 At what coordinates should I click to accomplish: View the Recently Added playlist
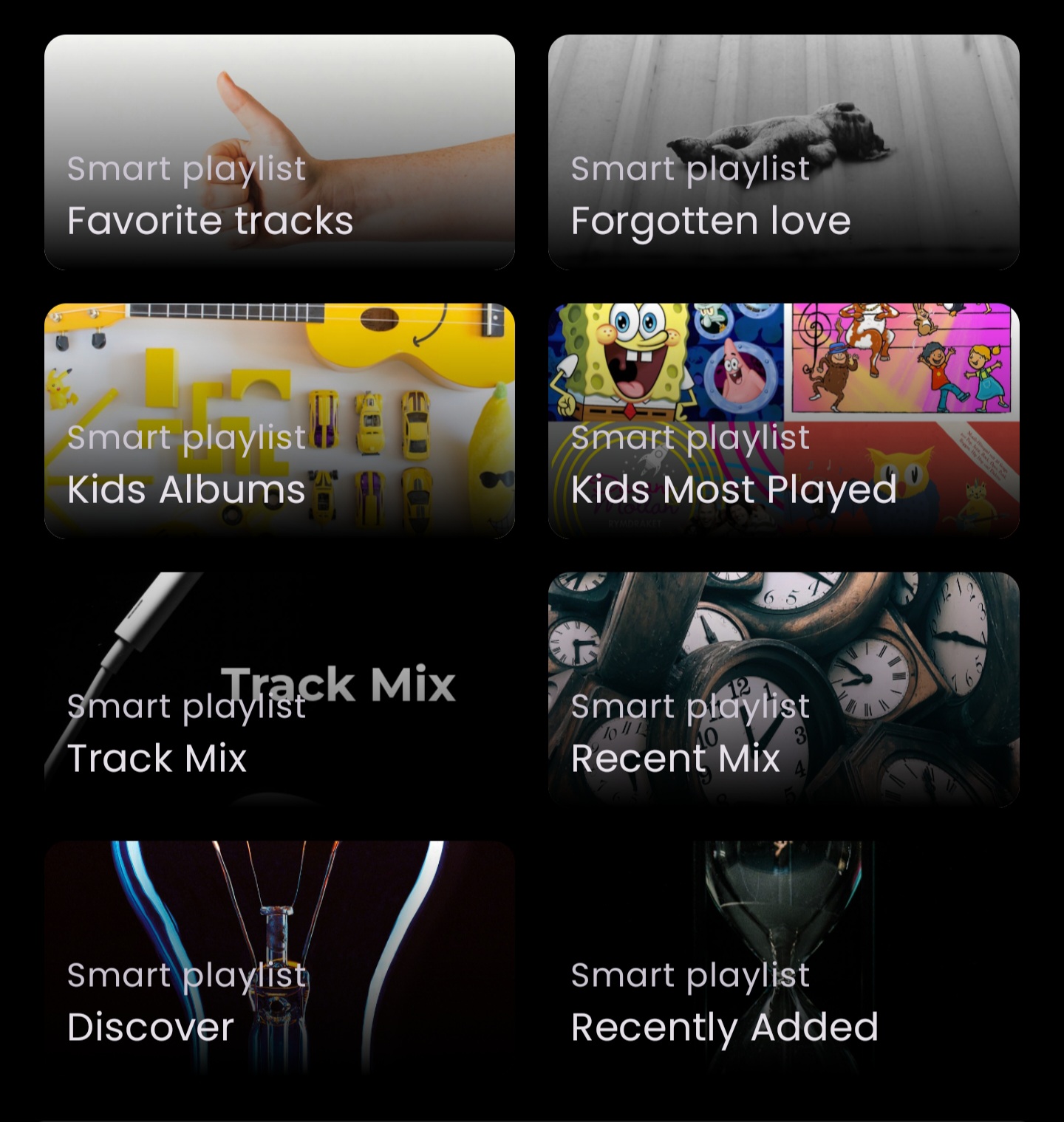click(783, 959)
